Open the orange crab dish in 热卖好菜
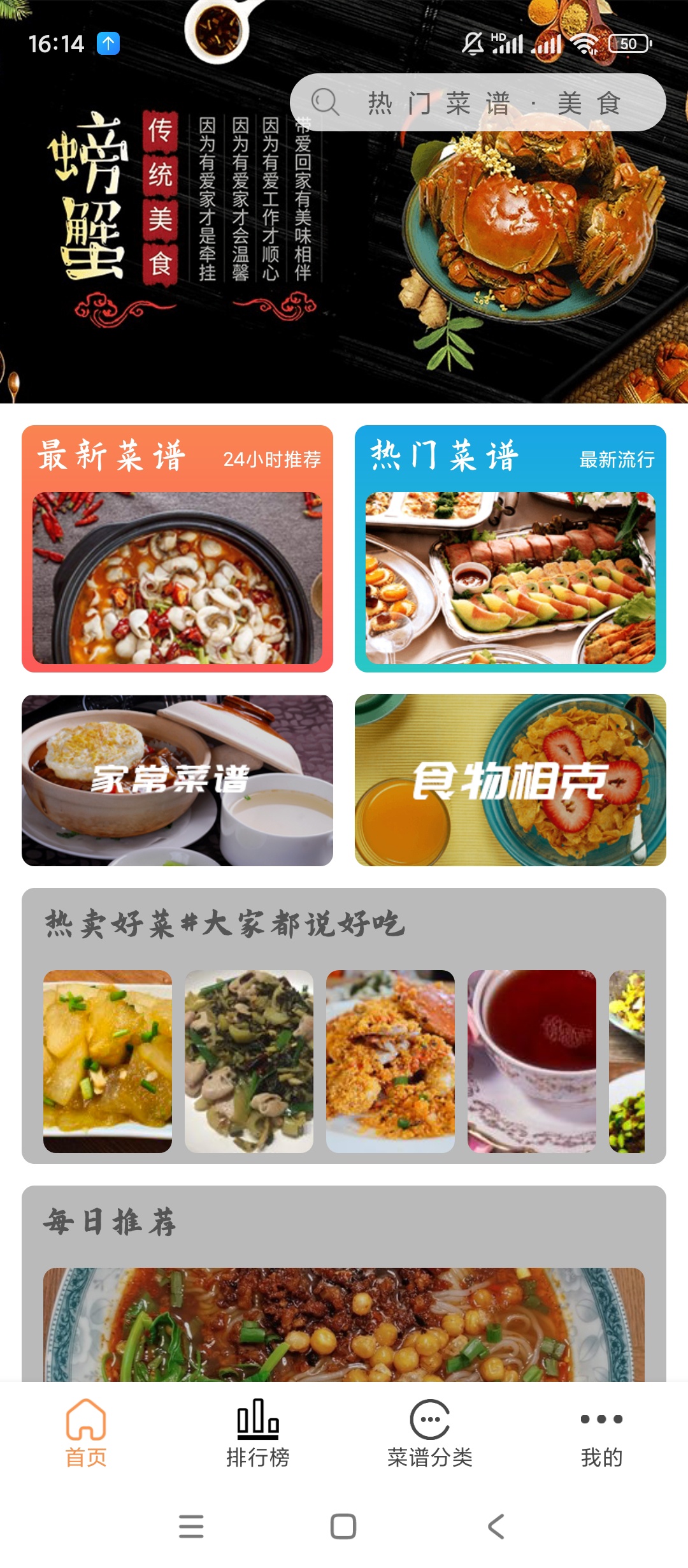The height and width of the screenshot is (1568, 688). [x=391, y=1061]
